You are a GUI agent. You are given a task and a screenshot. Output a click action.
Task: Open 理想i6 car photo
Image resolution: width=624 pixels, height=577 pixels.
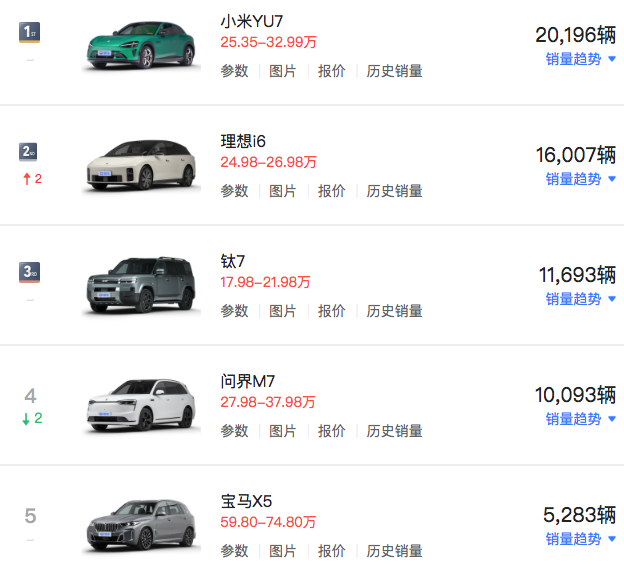140,165
